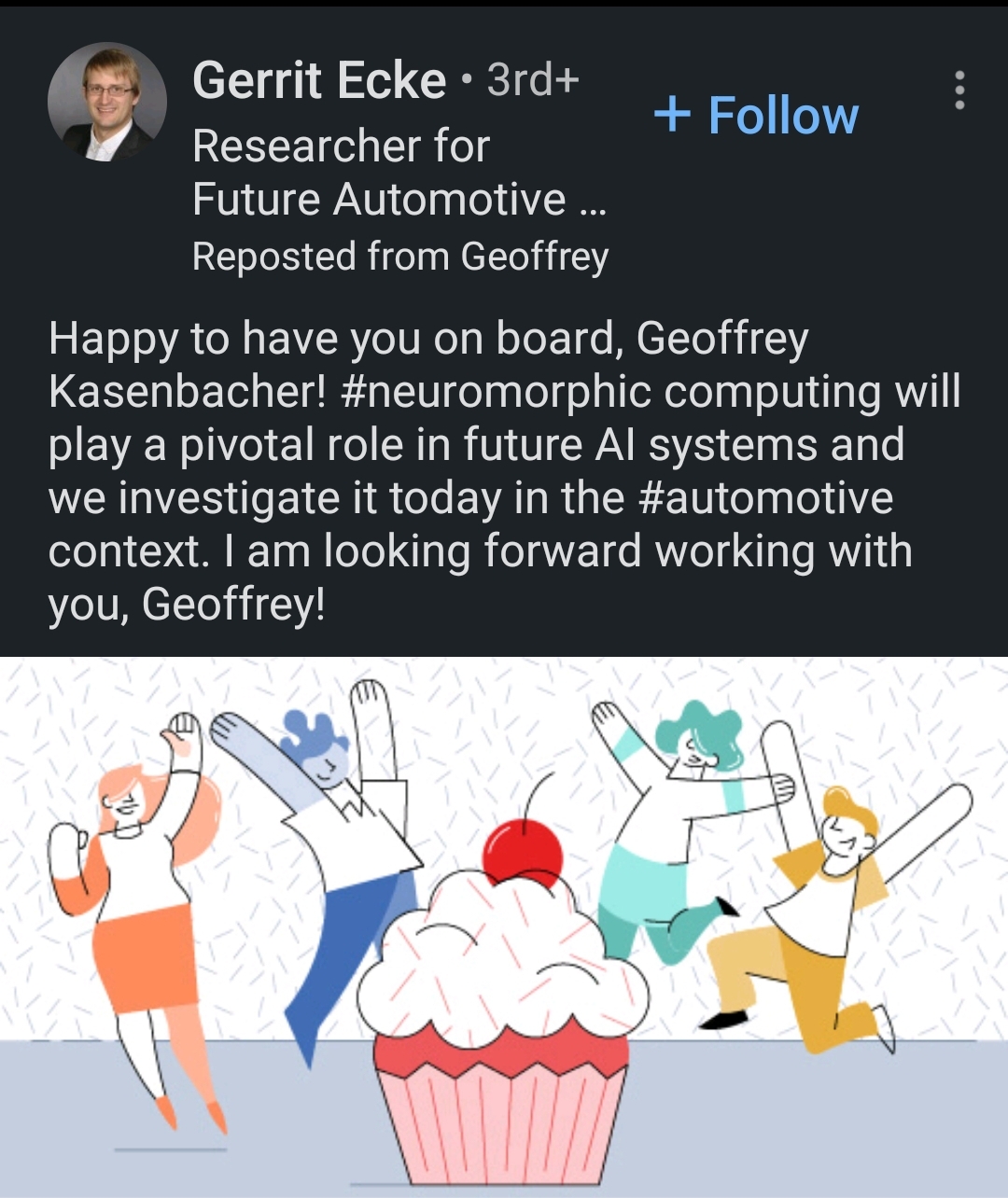Open the post's three-dot overflow menu
The width and height of the screenshot is (1008, 1198).
coord(959,91)
